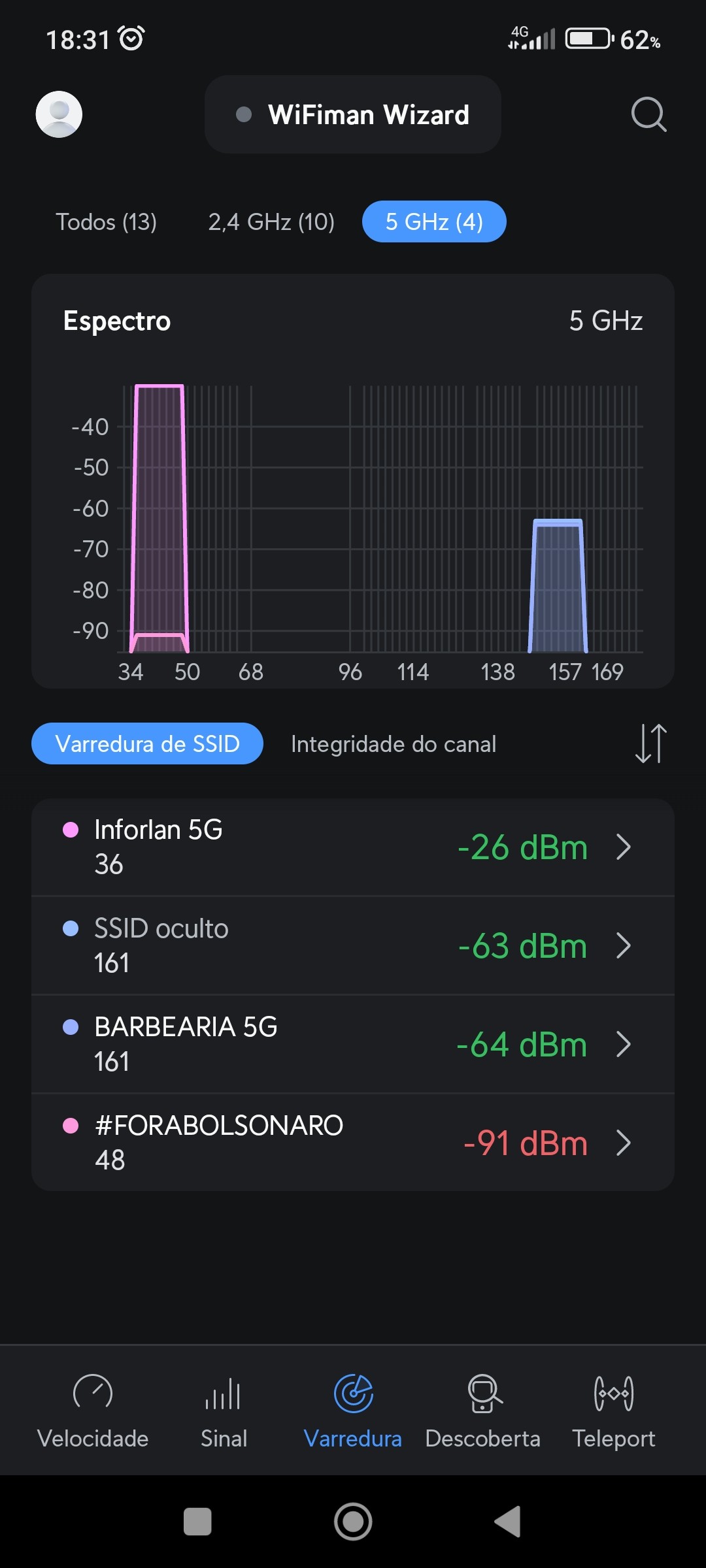Switch to Todos (13) filter
The height and width of the screenshot is (1568, 706).
point(106,222)
